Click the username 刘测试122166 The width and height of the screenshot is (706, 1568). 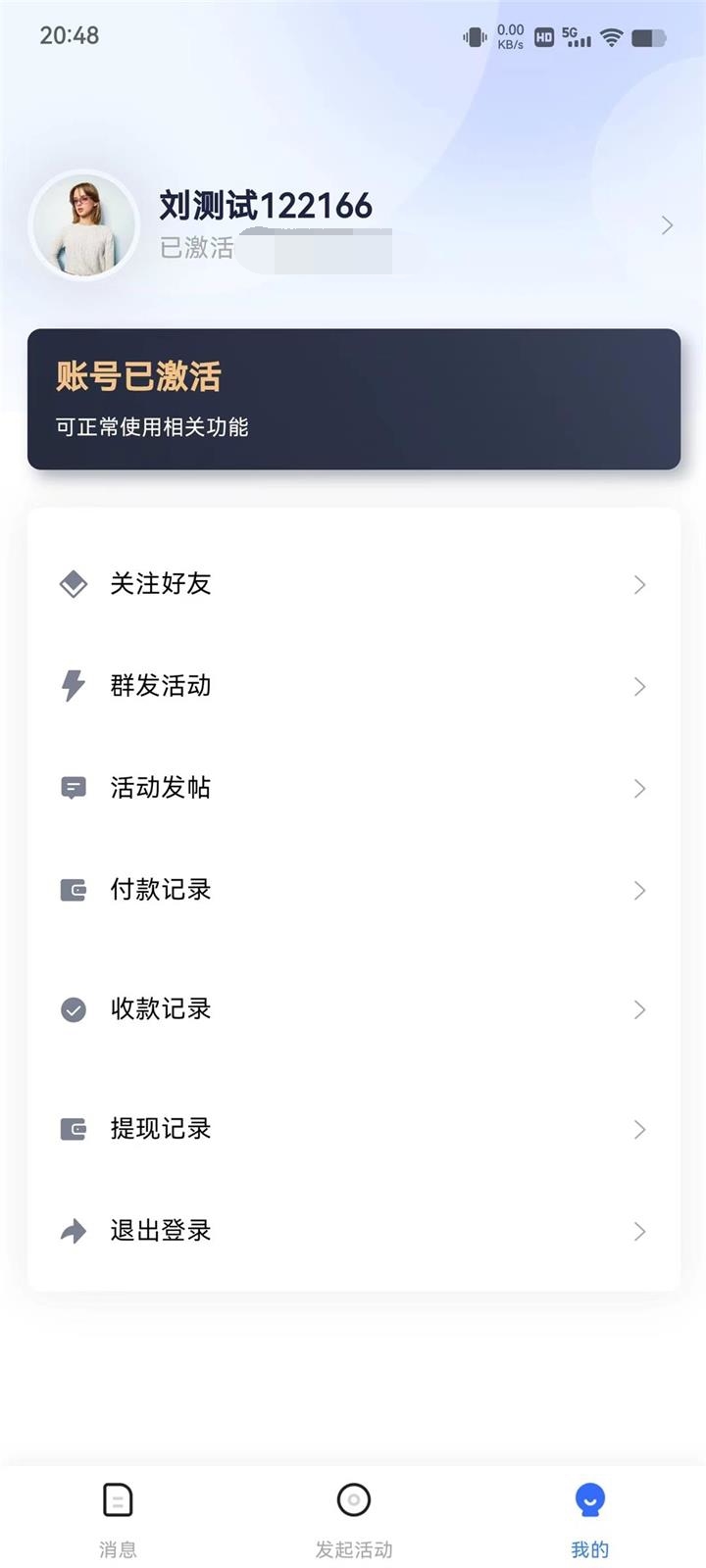(x=265, y=206)
